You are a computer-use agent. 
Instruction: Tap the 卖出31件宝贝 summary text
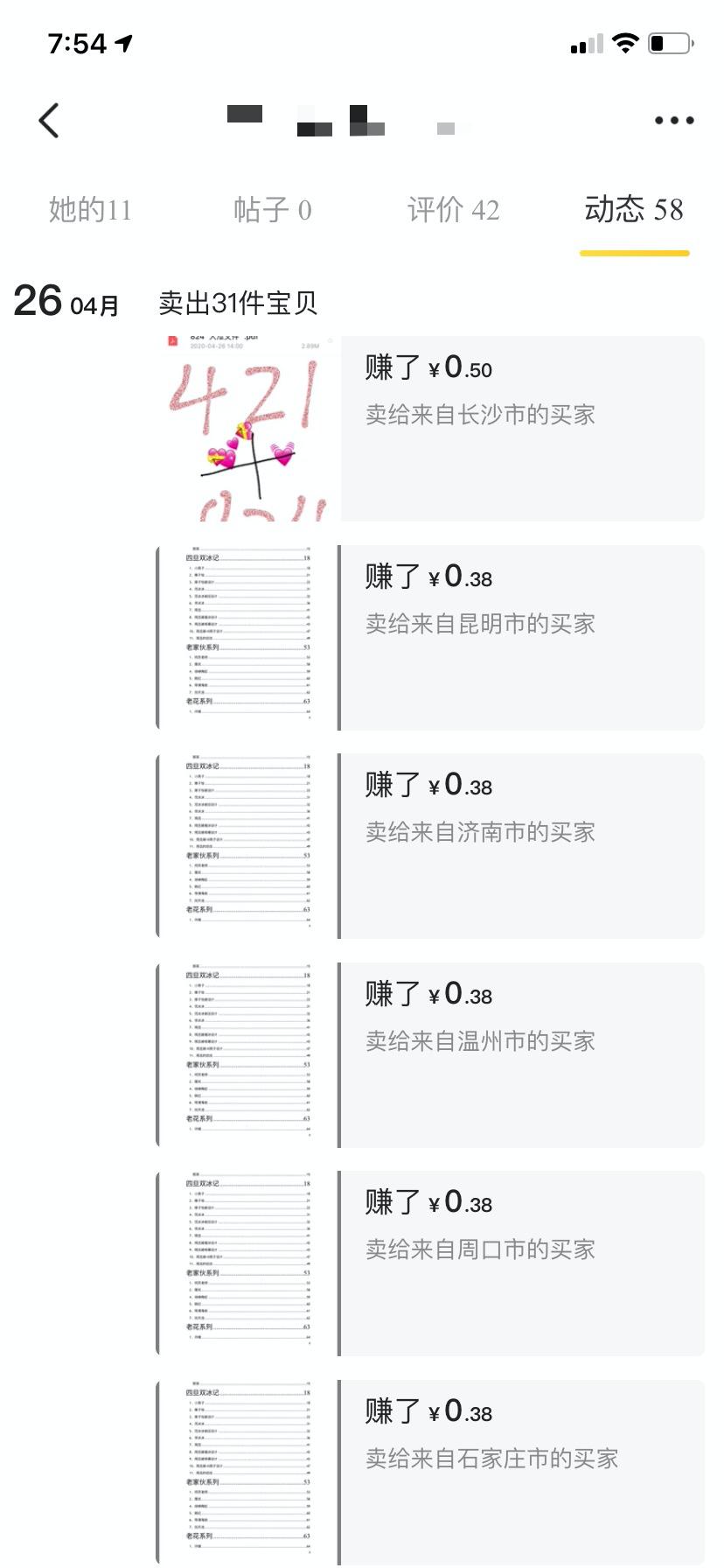(x=236, y=302)
